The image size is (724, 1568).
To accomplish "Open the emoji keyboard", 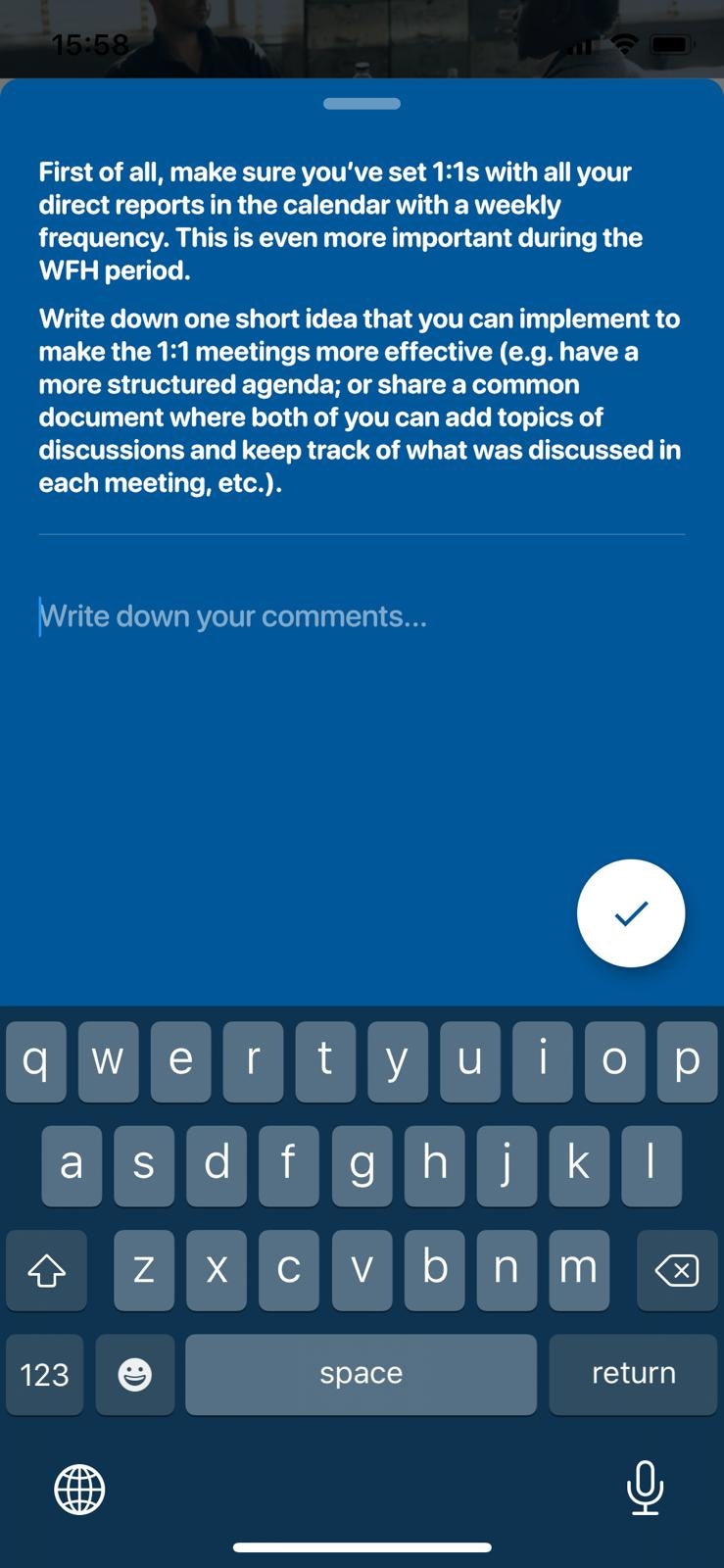I will coord(135,1374).
